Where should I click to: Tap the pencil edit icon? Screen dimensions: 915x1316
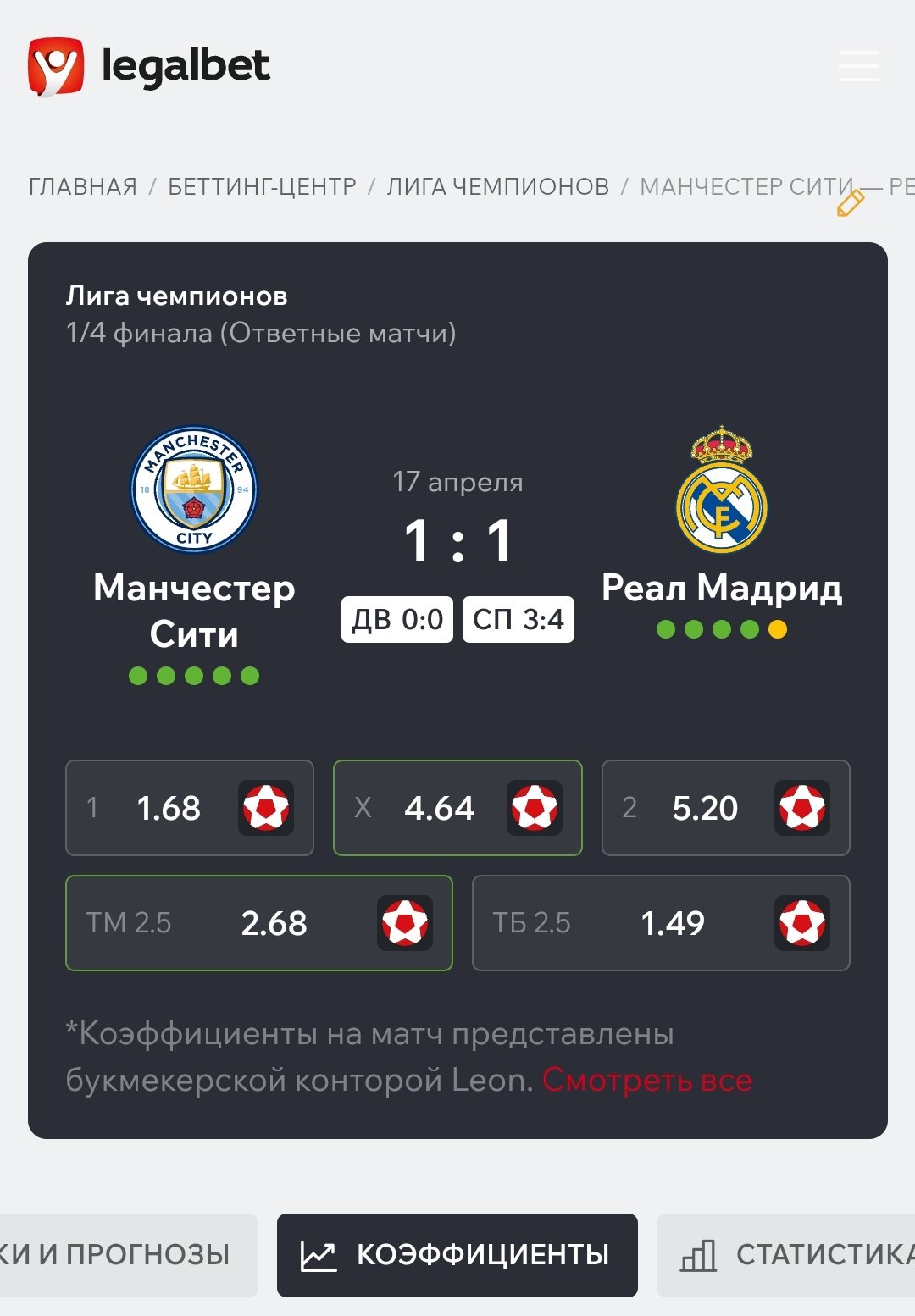tap(851, 203)
